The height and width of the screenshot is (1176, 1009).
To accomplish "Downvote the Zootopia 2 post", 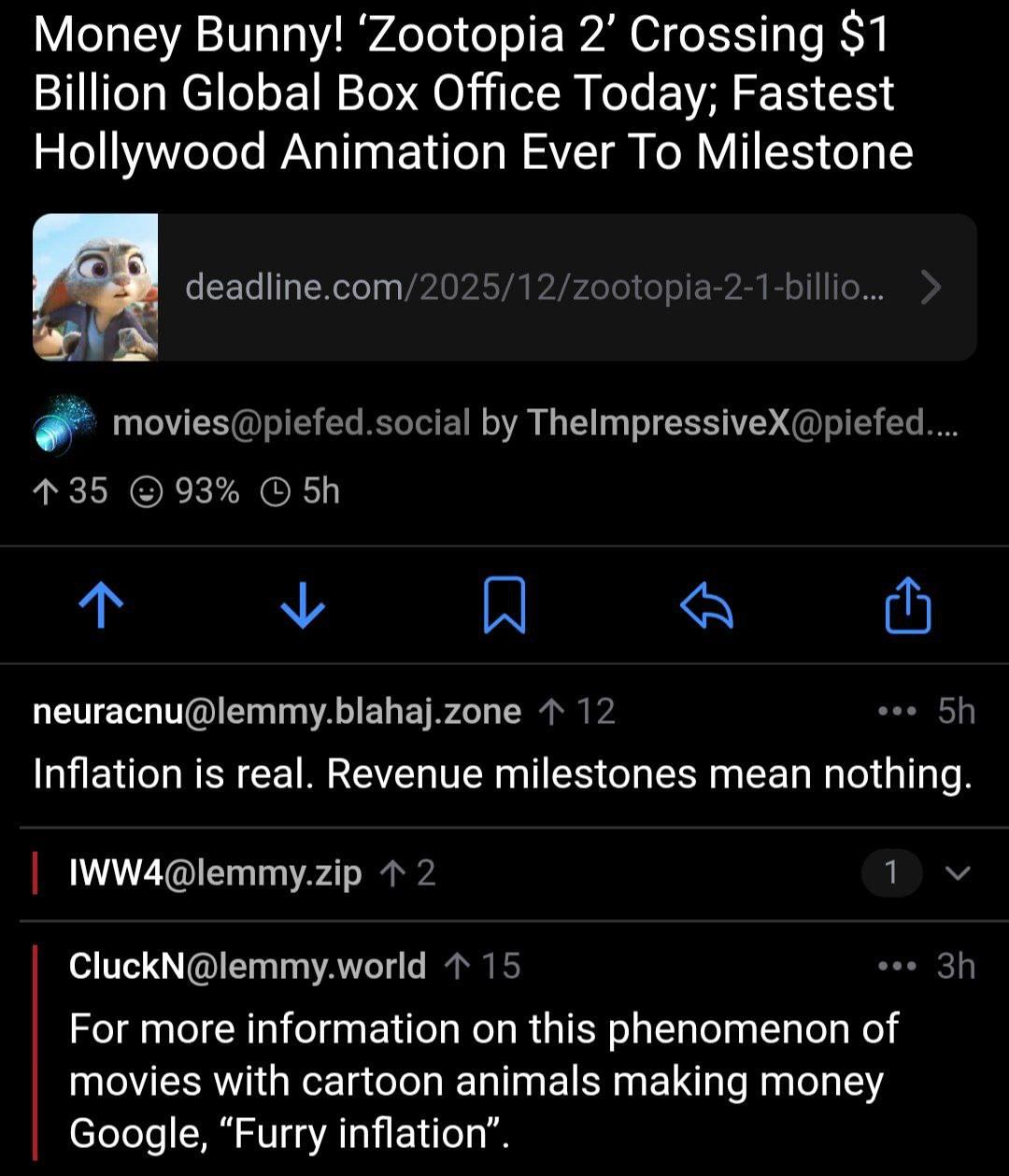I will 303,605.
